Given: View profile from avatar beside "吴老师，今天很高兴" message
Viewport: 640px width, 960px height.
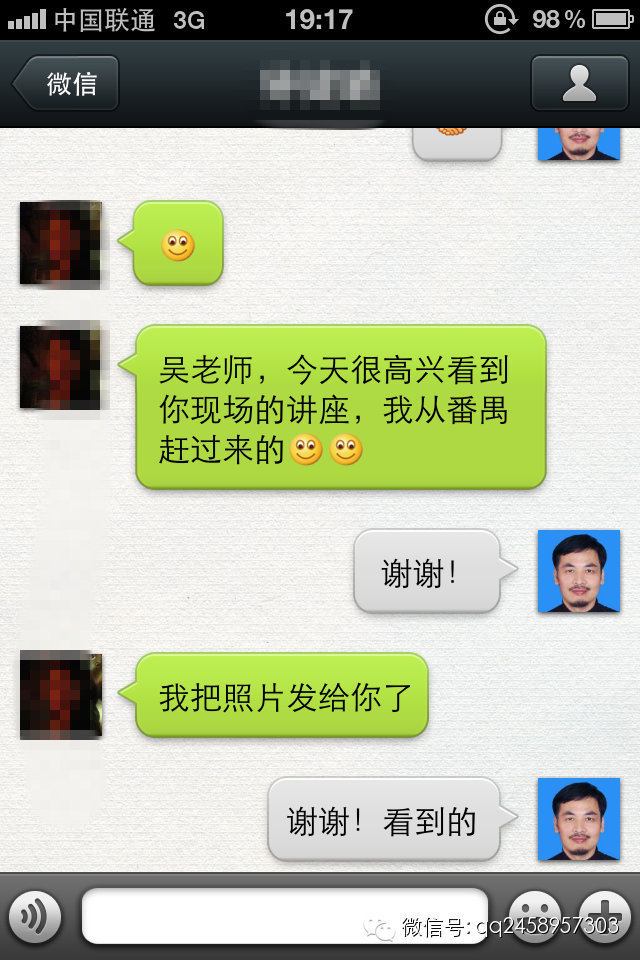Looking at the screenshot, I should [61, 366].
